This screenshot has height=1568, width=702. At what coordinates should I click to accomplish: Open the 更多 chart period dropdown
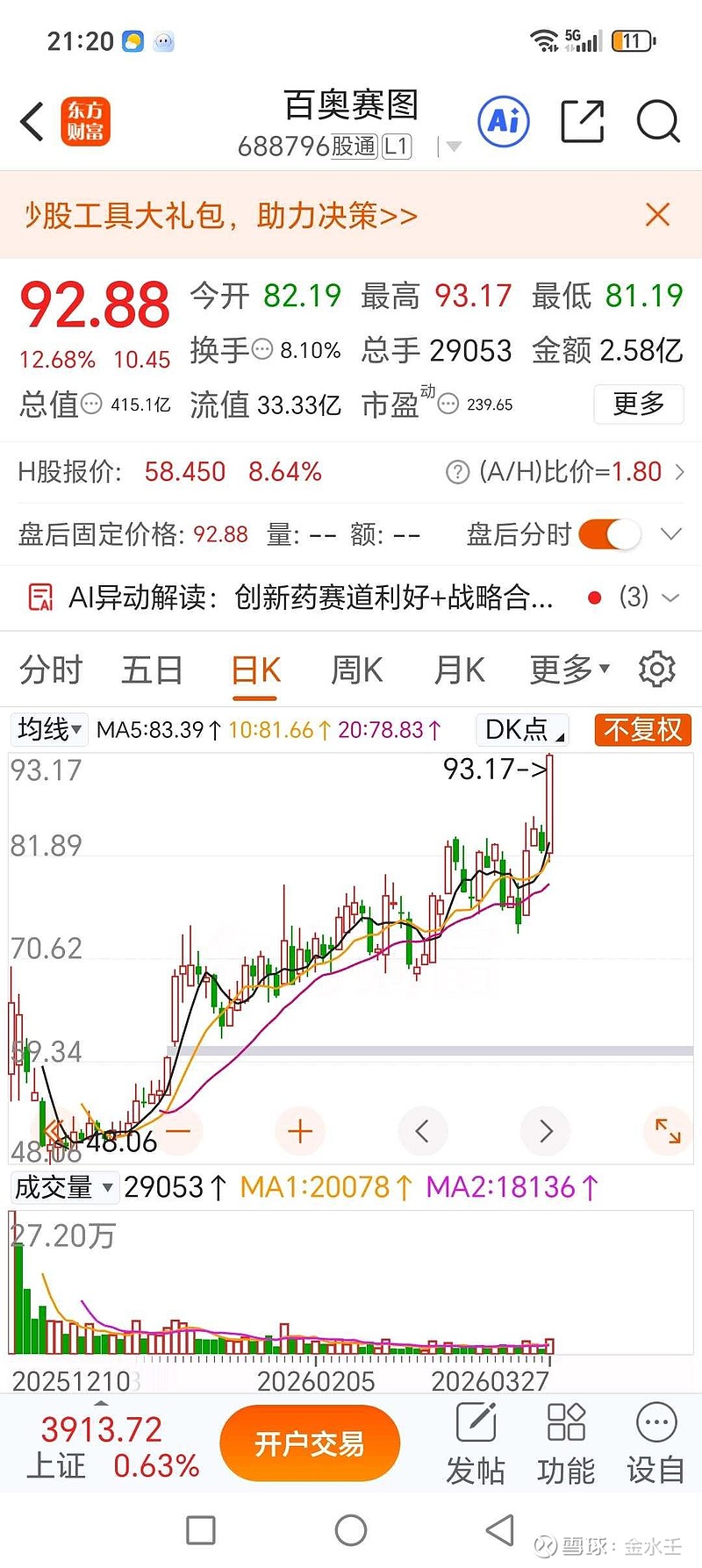569,670
